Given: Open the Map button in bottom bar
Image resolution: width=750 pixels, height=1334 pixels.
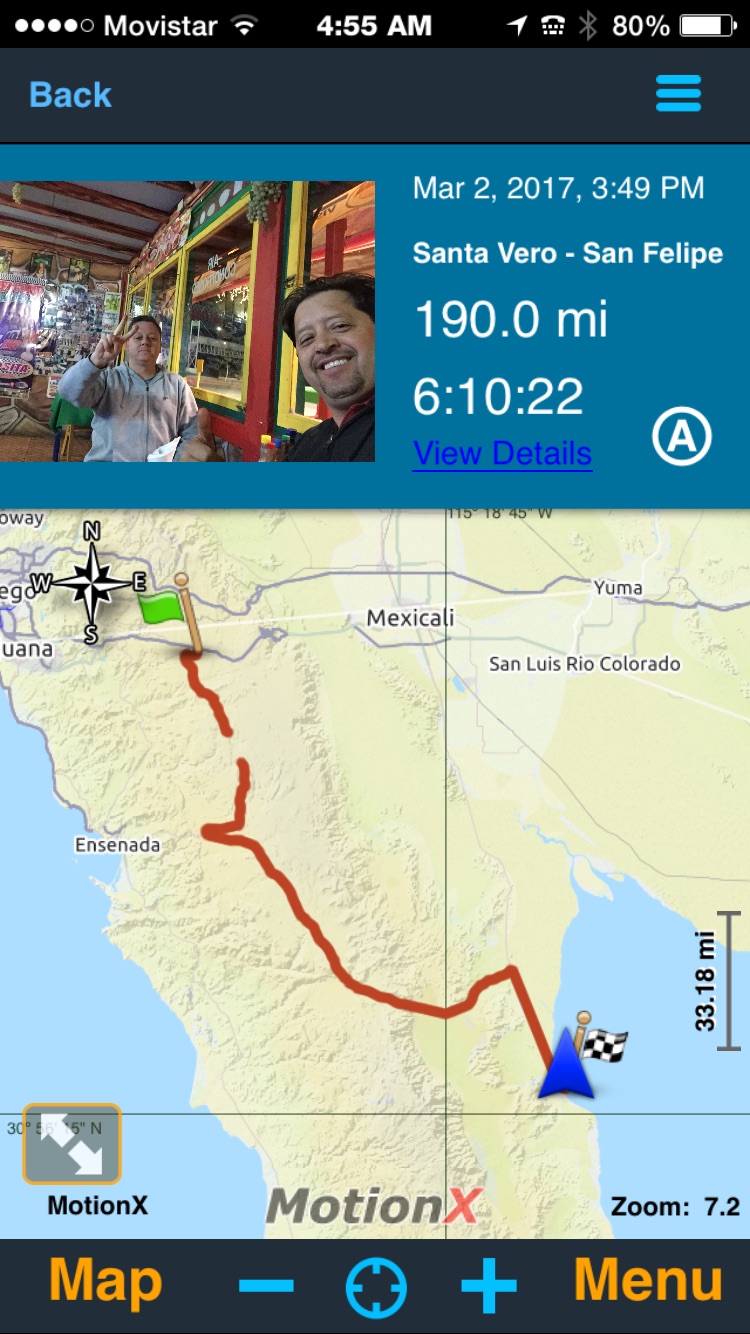Looking at the screenshot, I should pyautogui.click(x=105, y=1282).
